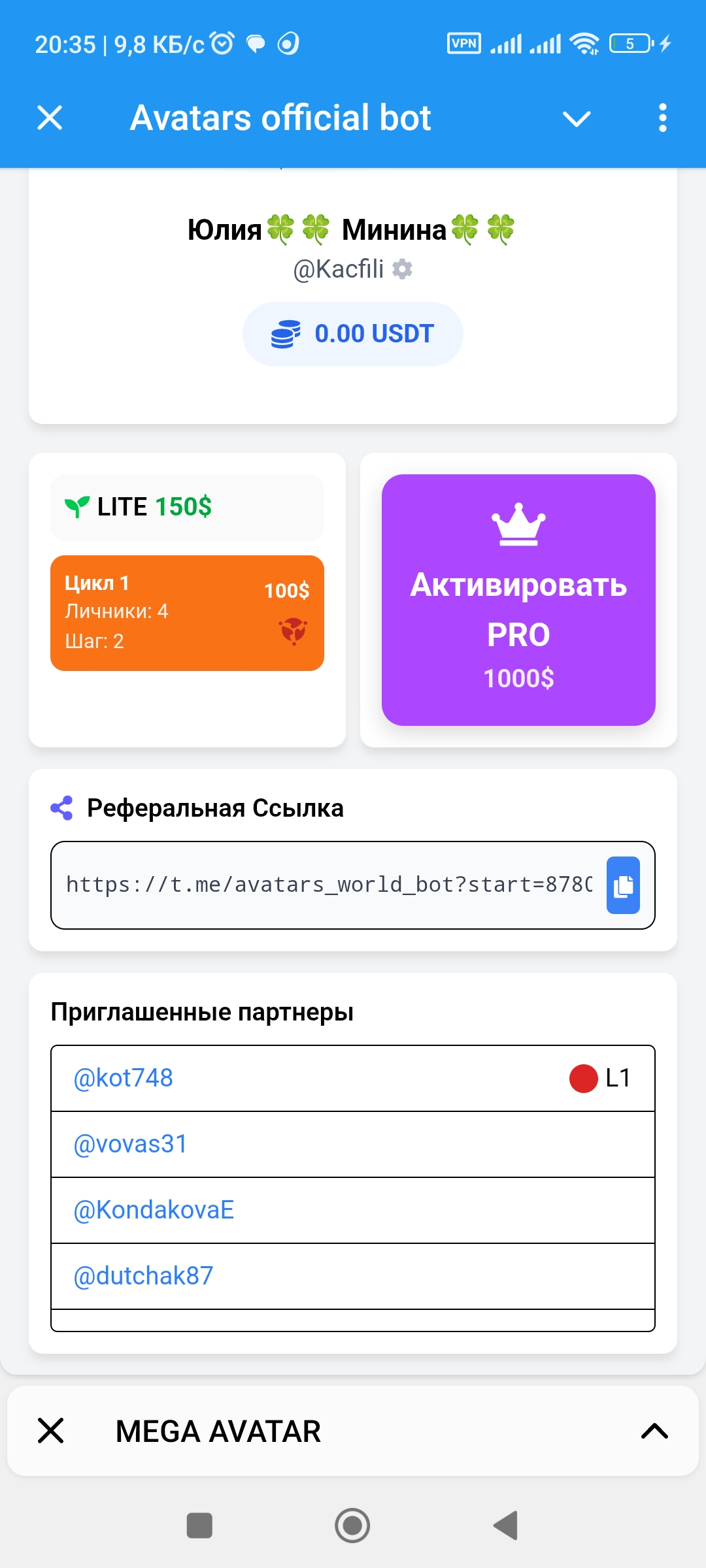Go back using the system back button
706x1568 pixels.
point(505,1526)
